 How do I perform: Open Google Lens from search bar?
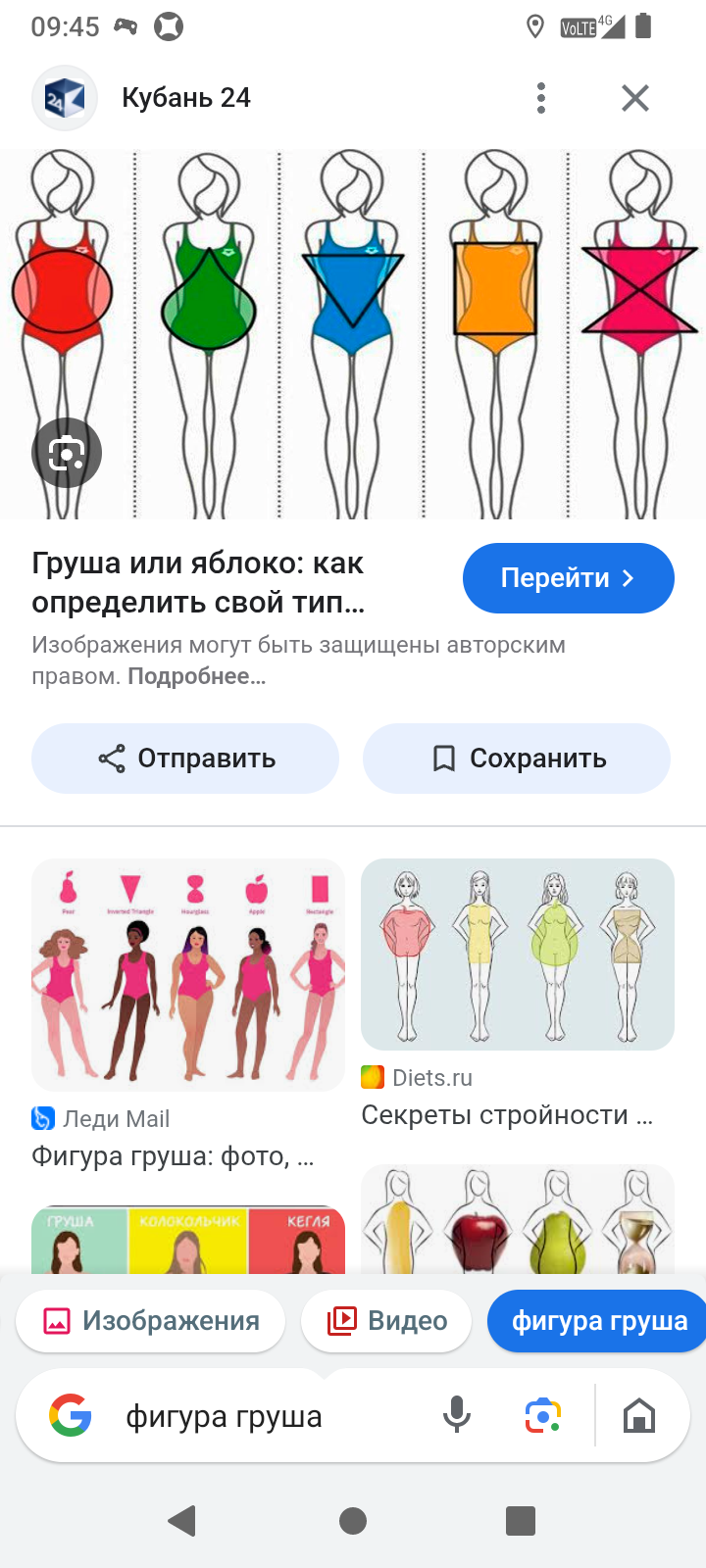543,1416
